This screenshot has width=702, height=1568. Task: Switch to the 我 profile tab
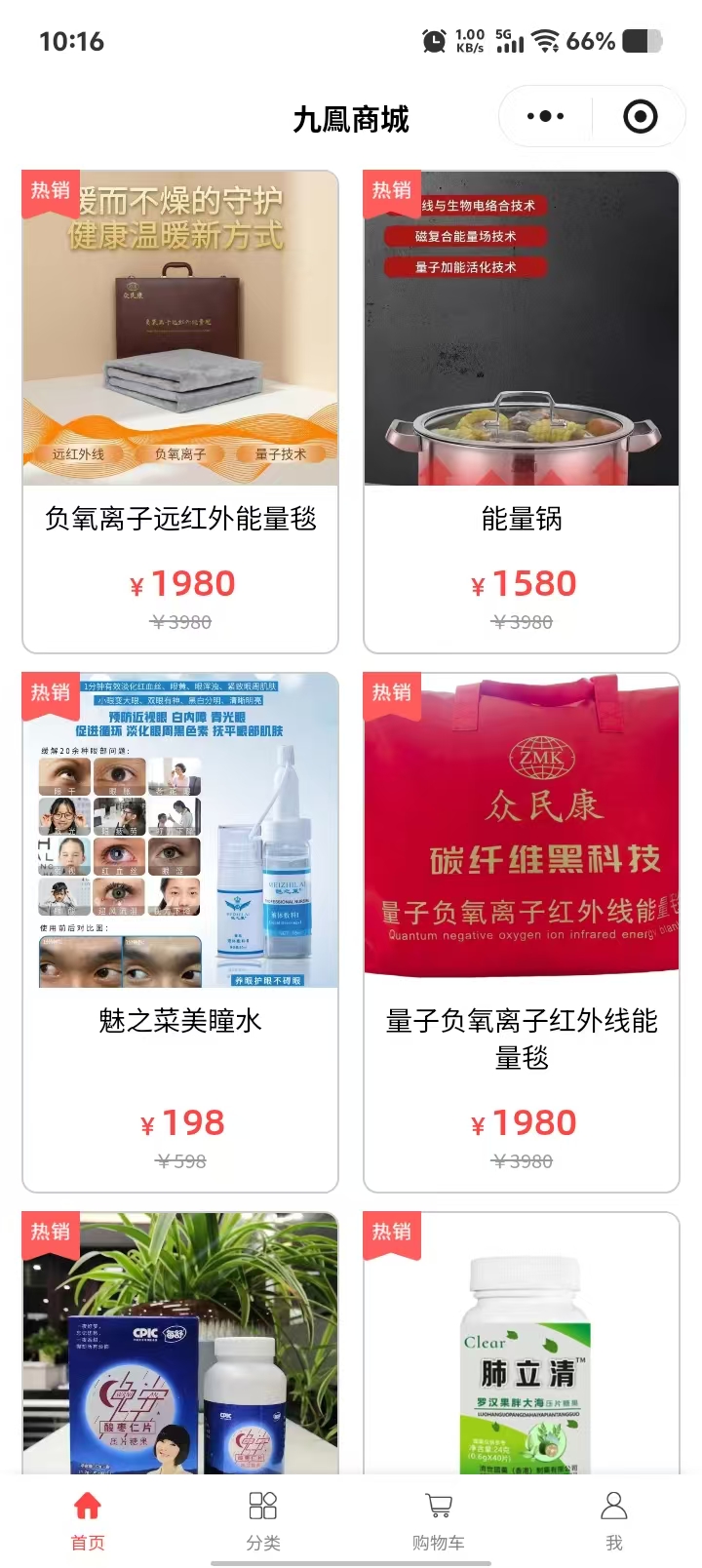614,1520
